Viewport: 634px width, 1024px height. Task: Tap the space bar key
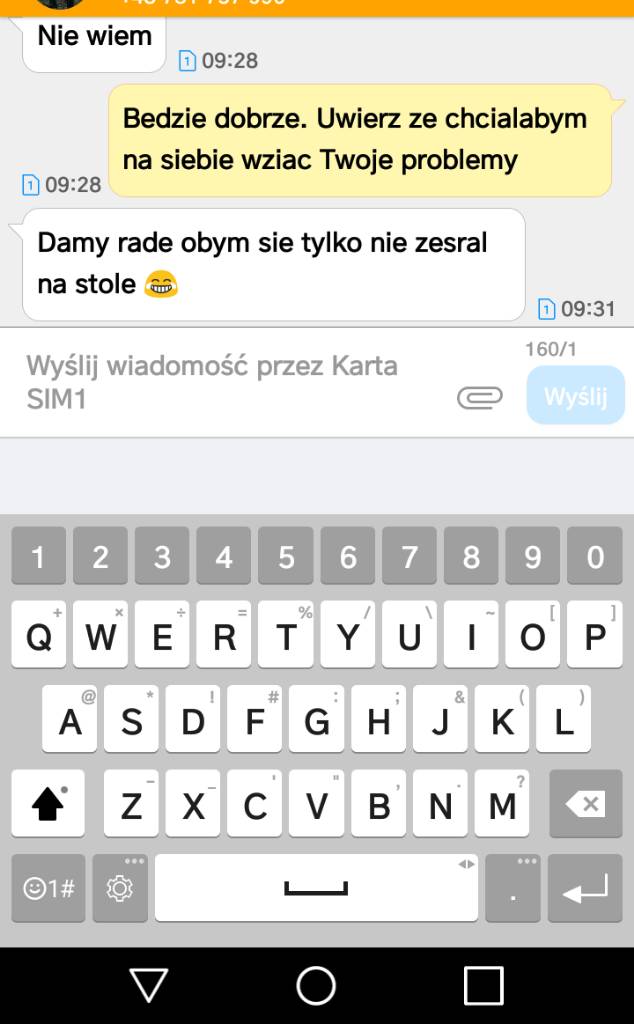[x=315, y=888]
